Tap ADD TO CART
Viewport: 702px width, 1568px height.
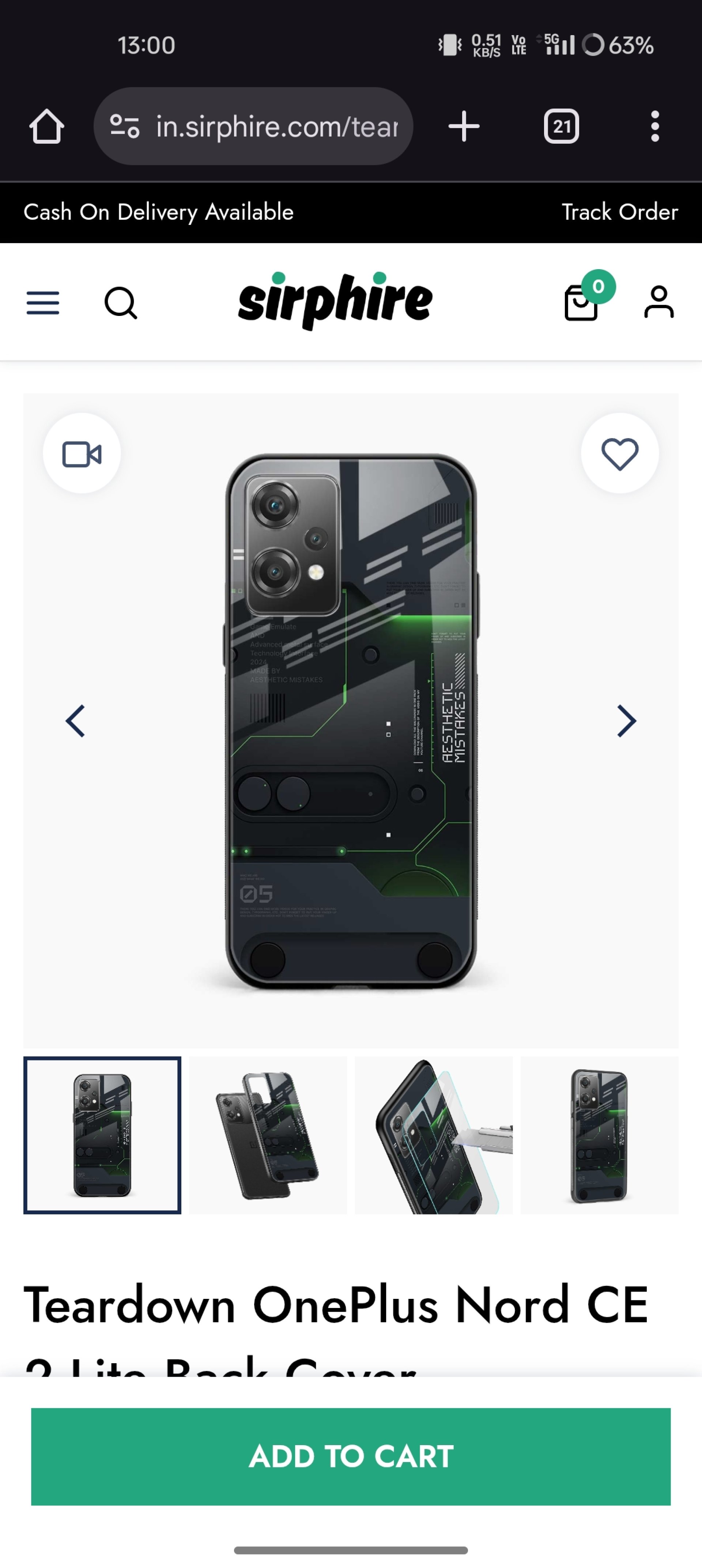point(351,1456)
